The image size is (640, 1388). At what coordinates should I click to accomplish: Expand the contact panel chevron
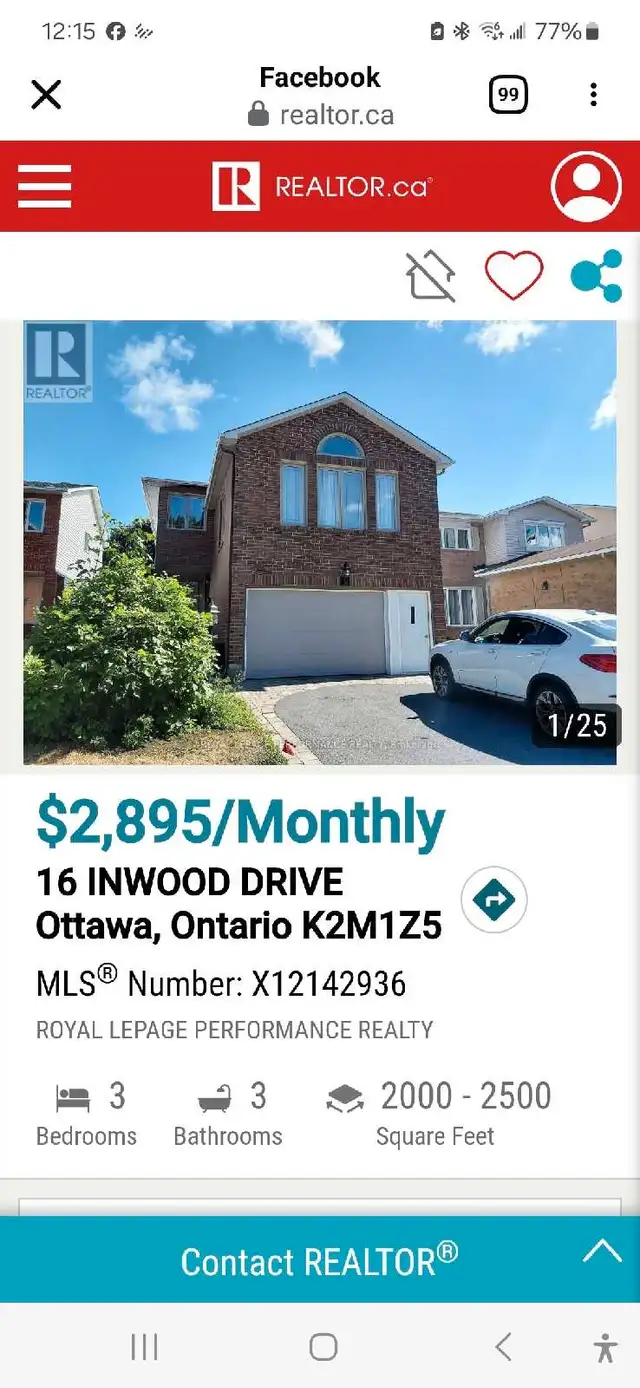click(601, 1251)
